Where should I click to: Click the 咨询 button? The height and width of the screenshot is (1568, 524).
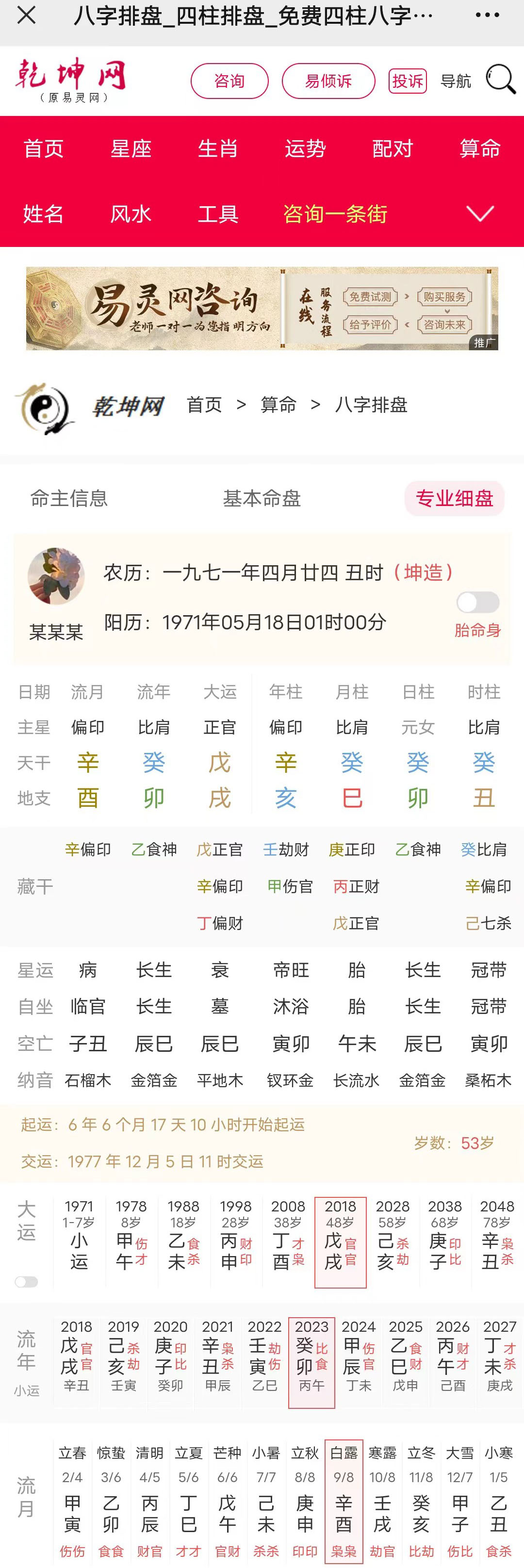click(x=229, y=81)
